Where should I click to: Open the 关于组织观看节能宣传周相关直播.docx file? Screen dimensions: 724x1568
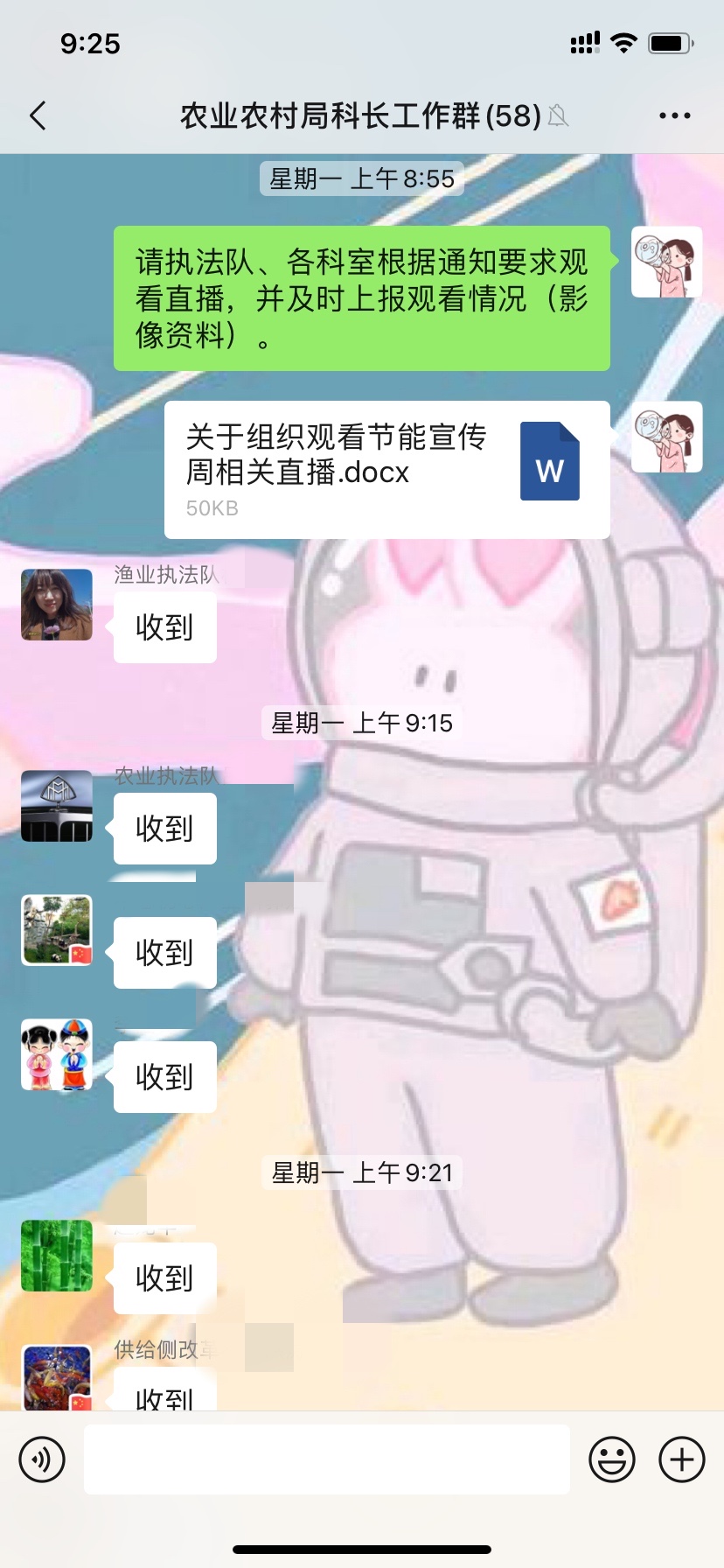(x=386, y=470)
